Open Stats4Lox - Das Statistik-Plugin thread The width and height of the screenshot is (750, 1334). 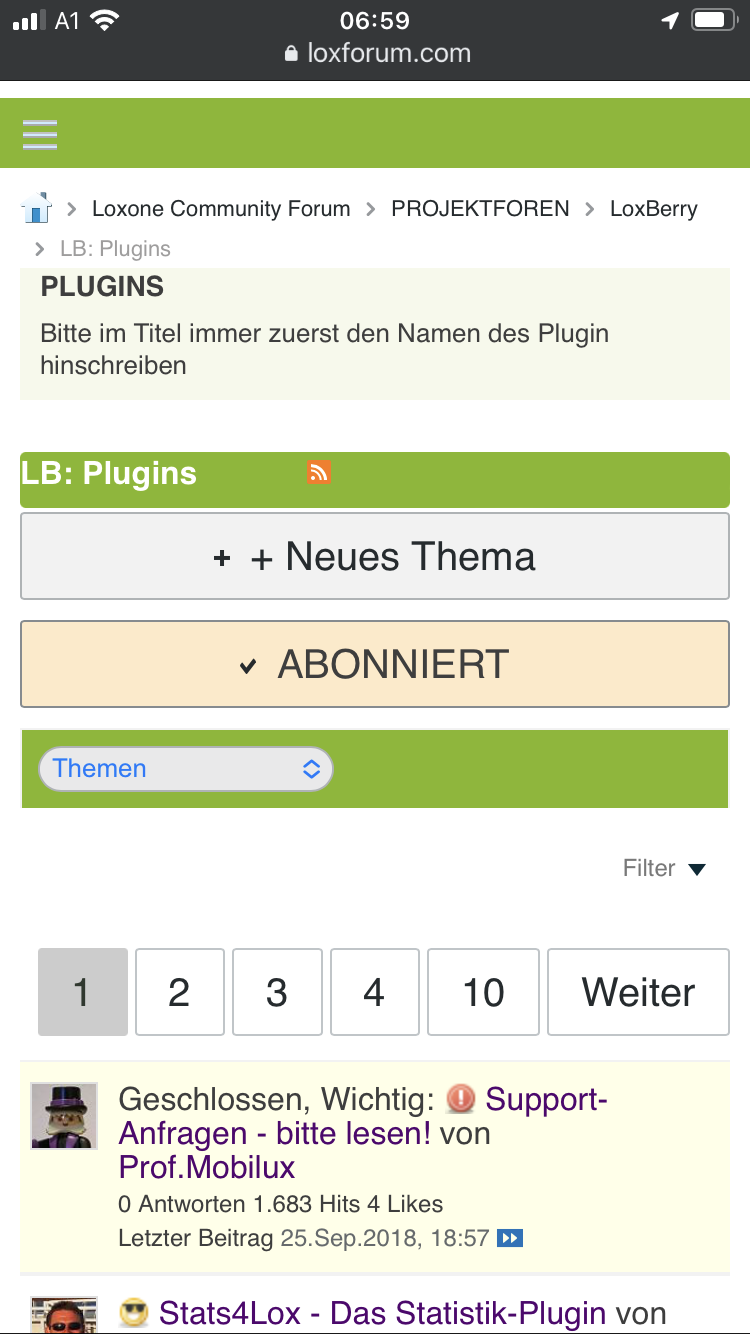point(382,1312)
